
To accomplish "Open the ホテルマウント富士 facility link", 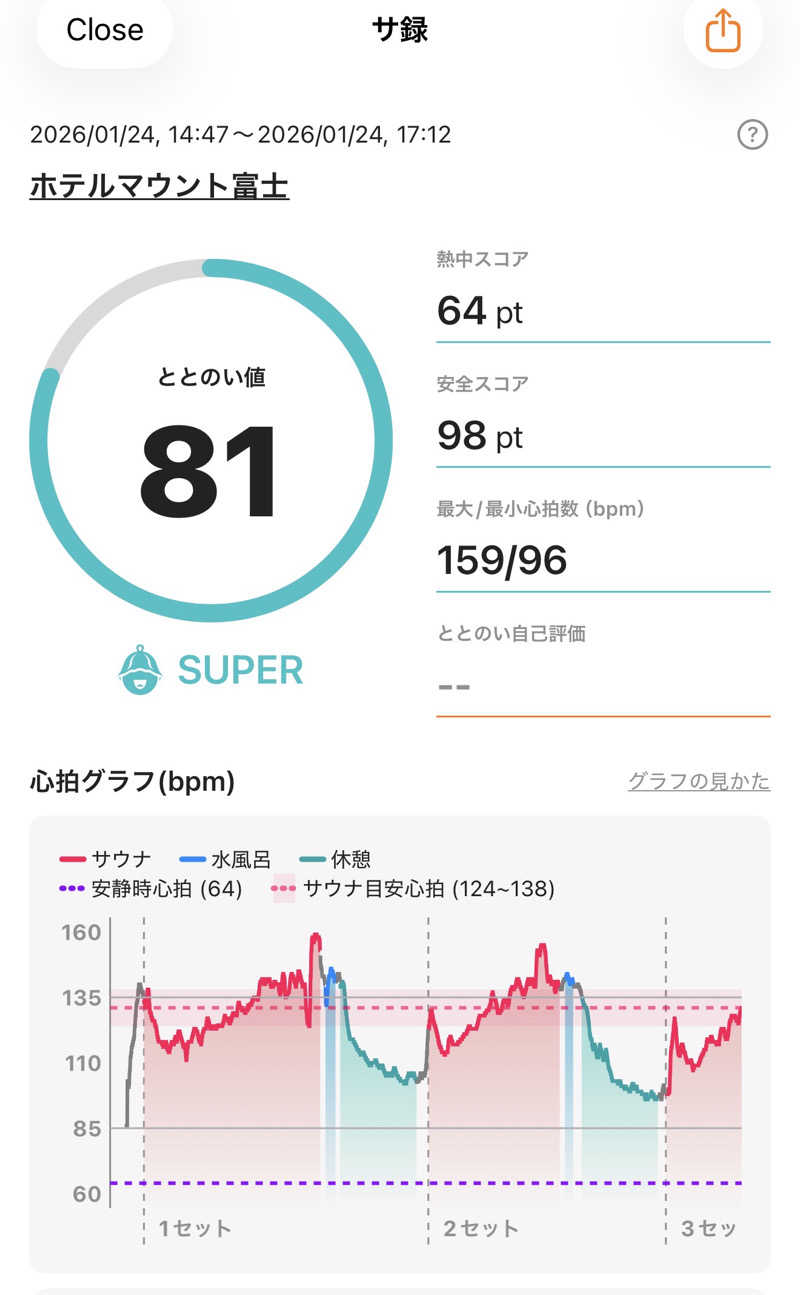I will point(159,186).
